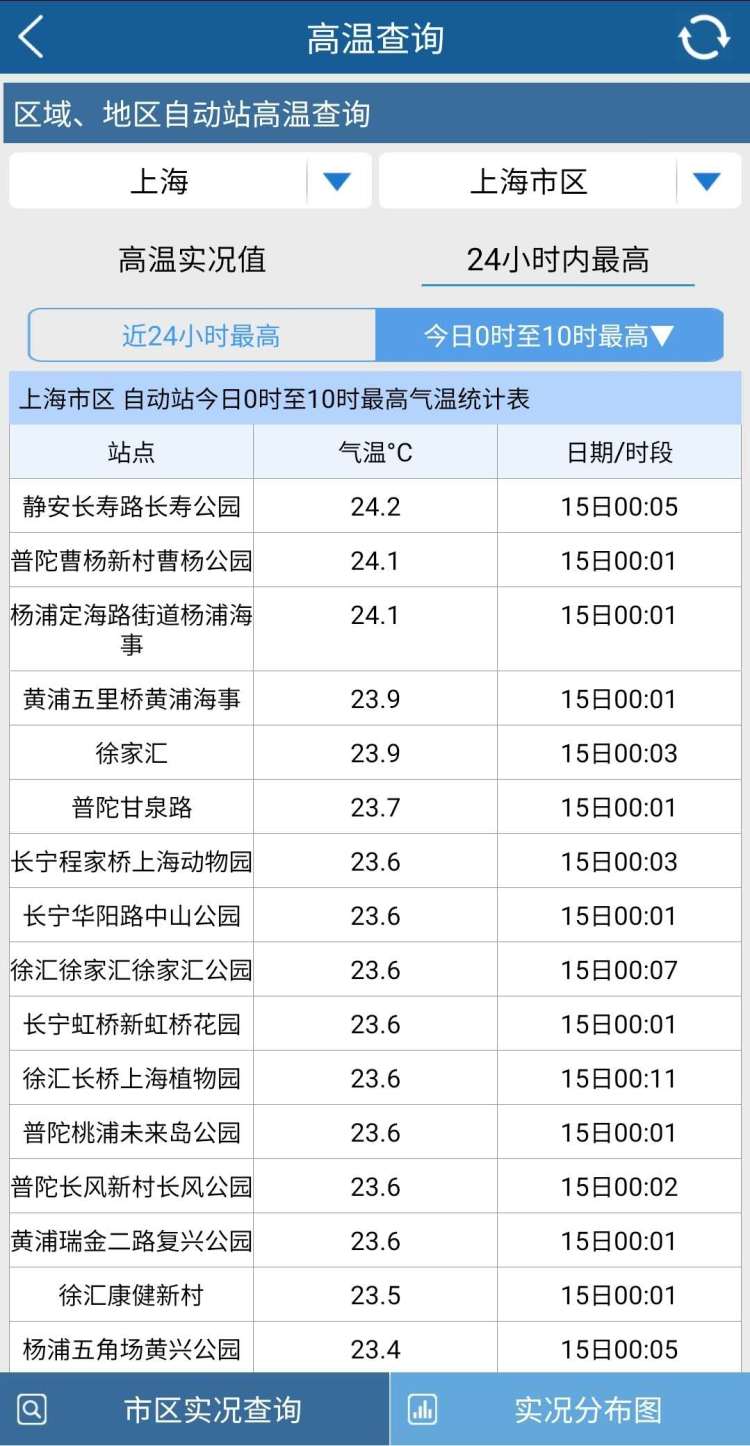This screenshot has width=750, height=1446.
Task: Switch to the 高温实况值 tab
Action: click(x=192, y=260)
